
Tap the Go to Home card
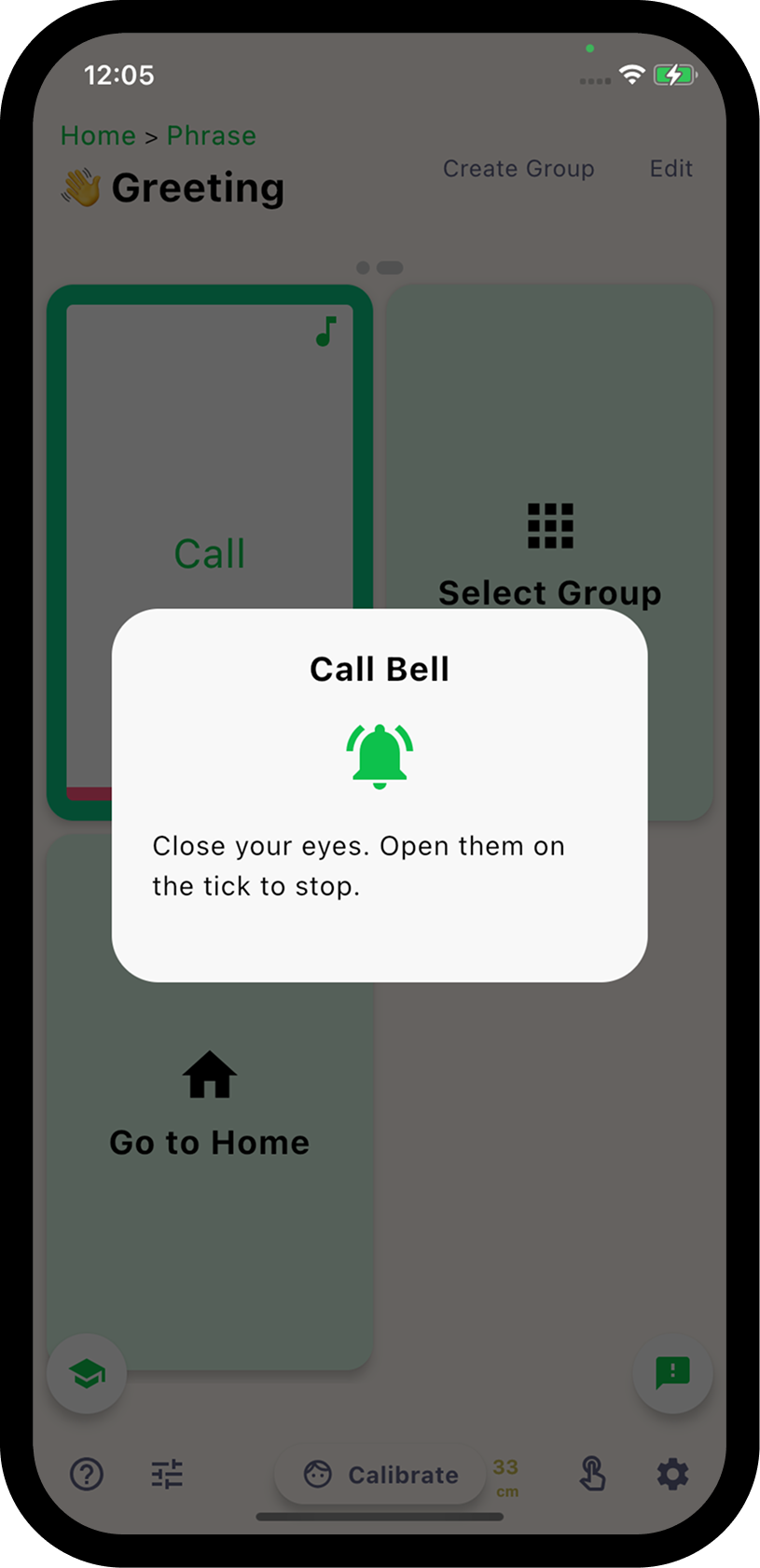pyautogui.click(x=209, y=1119)
